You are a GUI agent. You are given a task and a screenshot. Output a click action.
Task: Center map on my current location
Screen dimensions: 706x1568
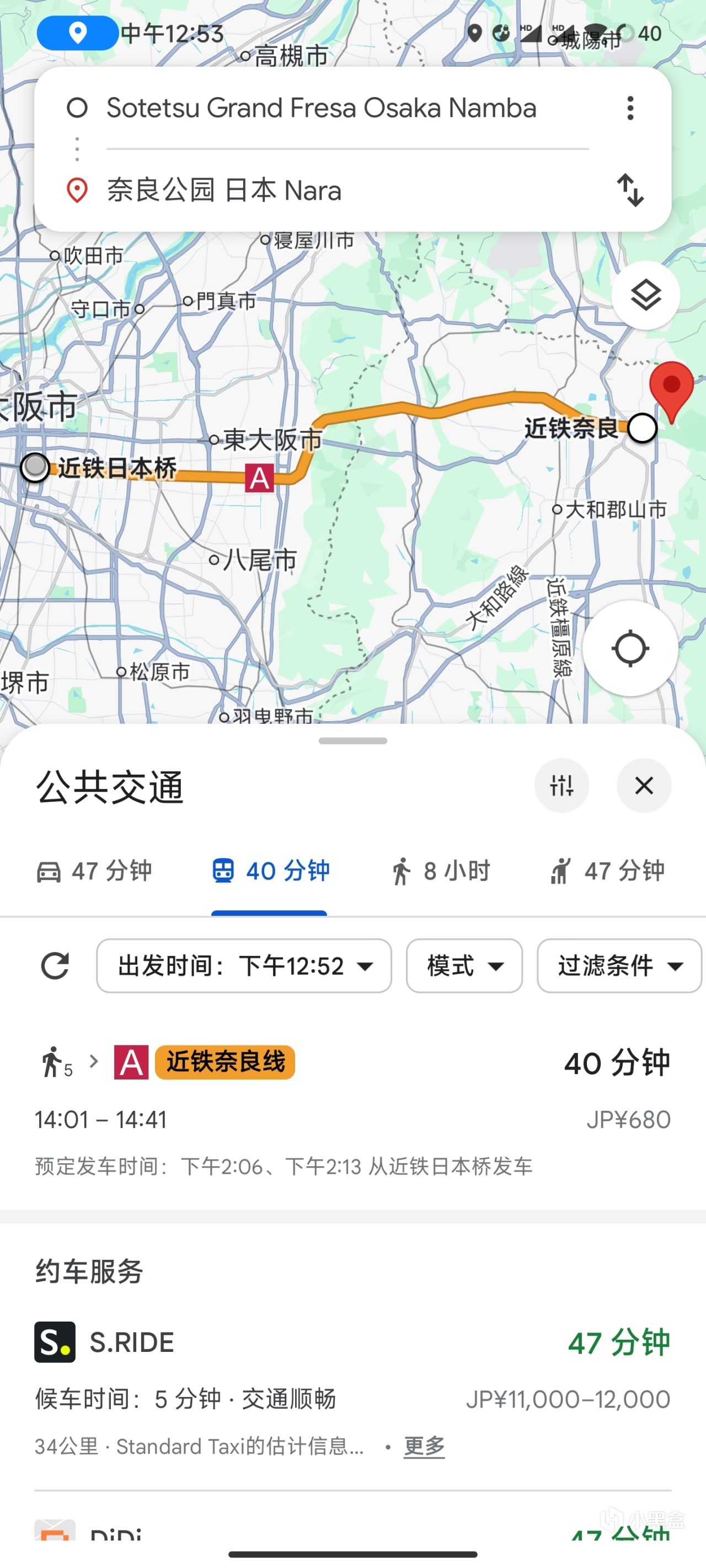point(630,648)
